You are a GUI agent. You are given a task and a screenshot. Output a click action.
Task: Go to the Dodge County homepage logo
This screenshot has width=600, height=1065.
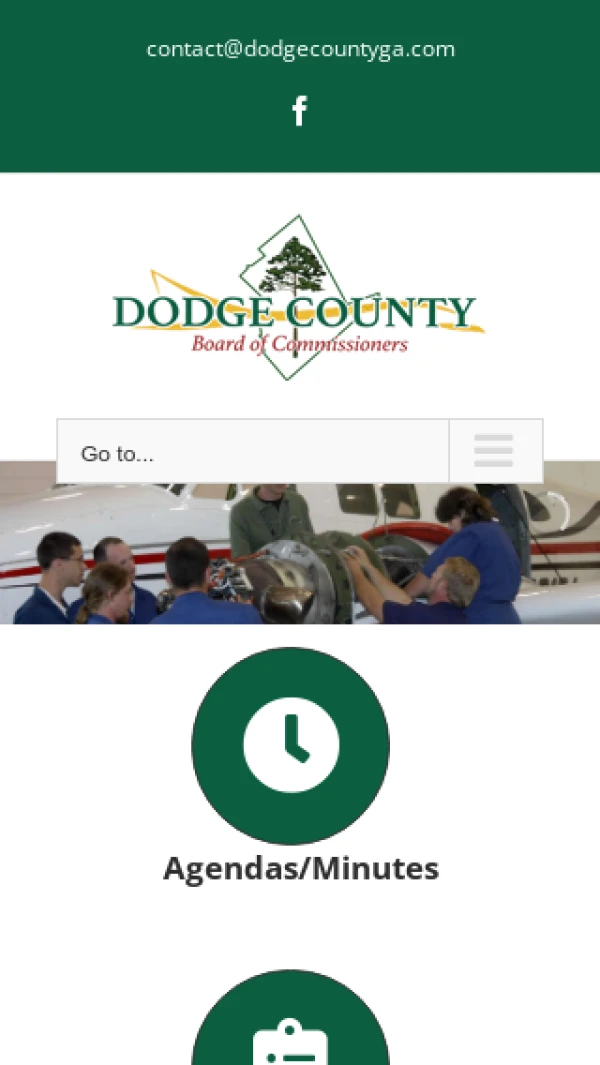[x=299, y=297]
